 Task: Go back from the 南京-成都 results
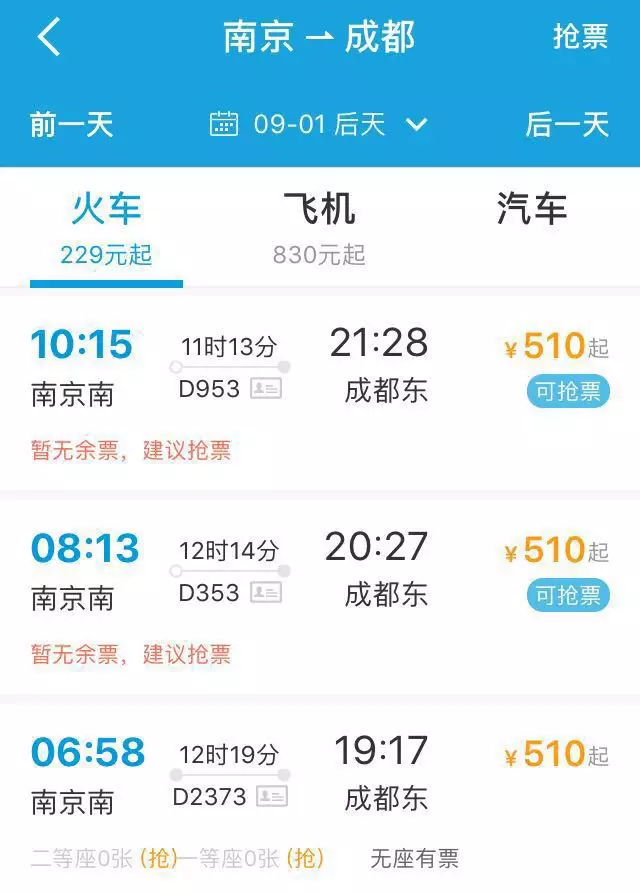[48, 38]
